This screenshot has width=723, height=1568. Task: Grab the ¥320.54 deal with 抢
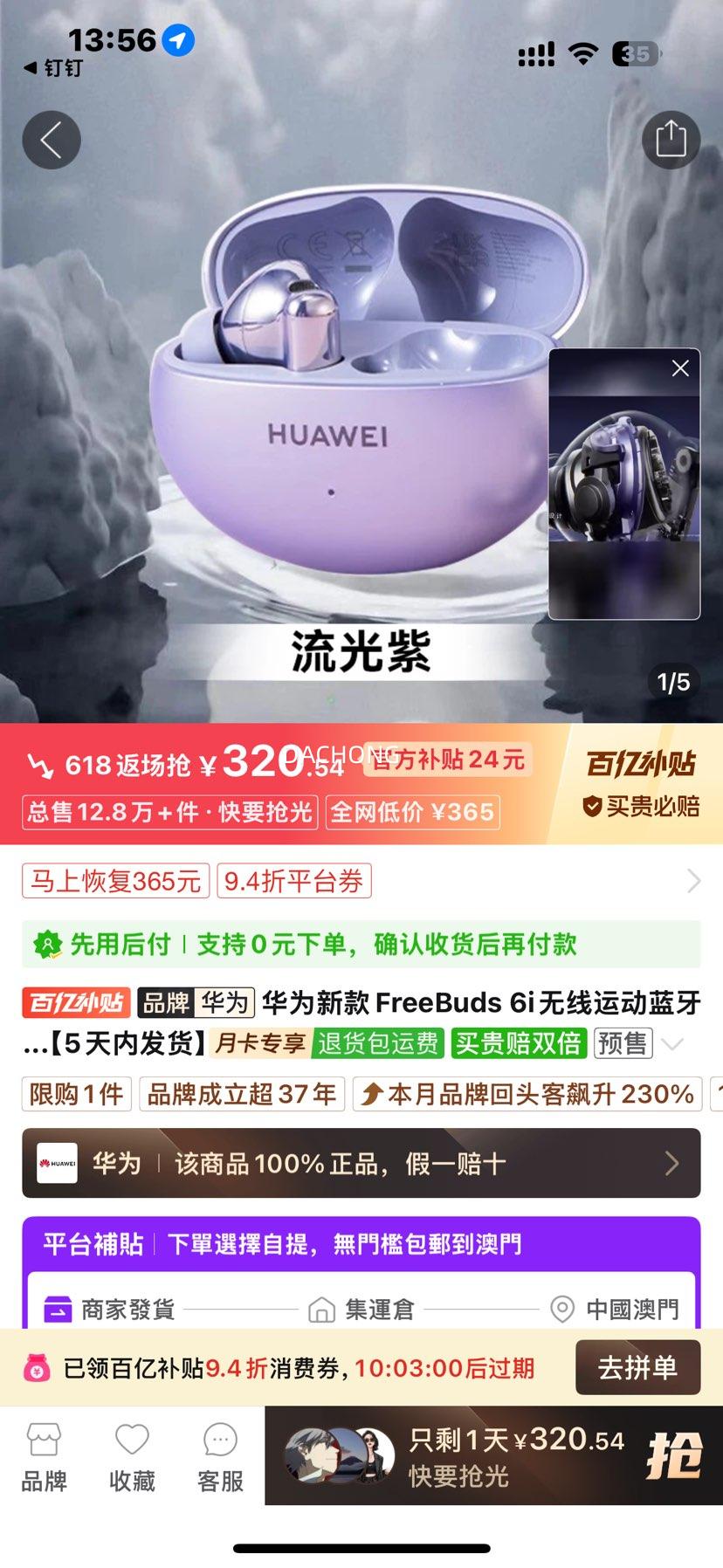click(x=672, y=1456)
